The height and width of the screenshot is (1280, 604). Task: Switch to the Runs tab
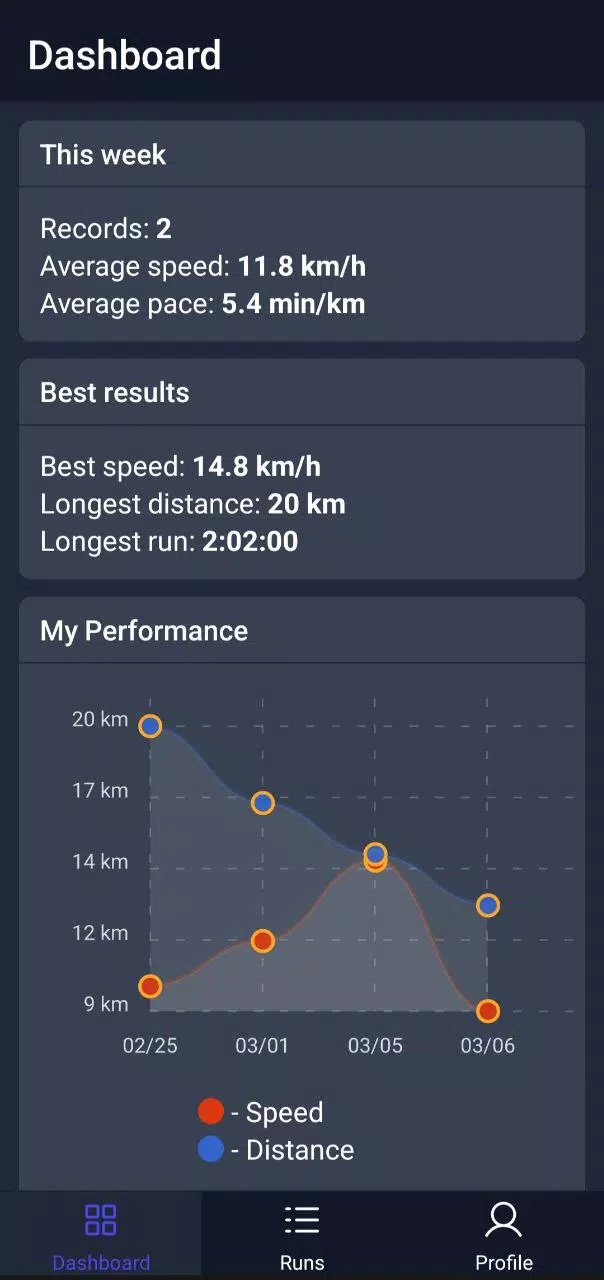tap(302, 1236)
